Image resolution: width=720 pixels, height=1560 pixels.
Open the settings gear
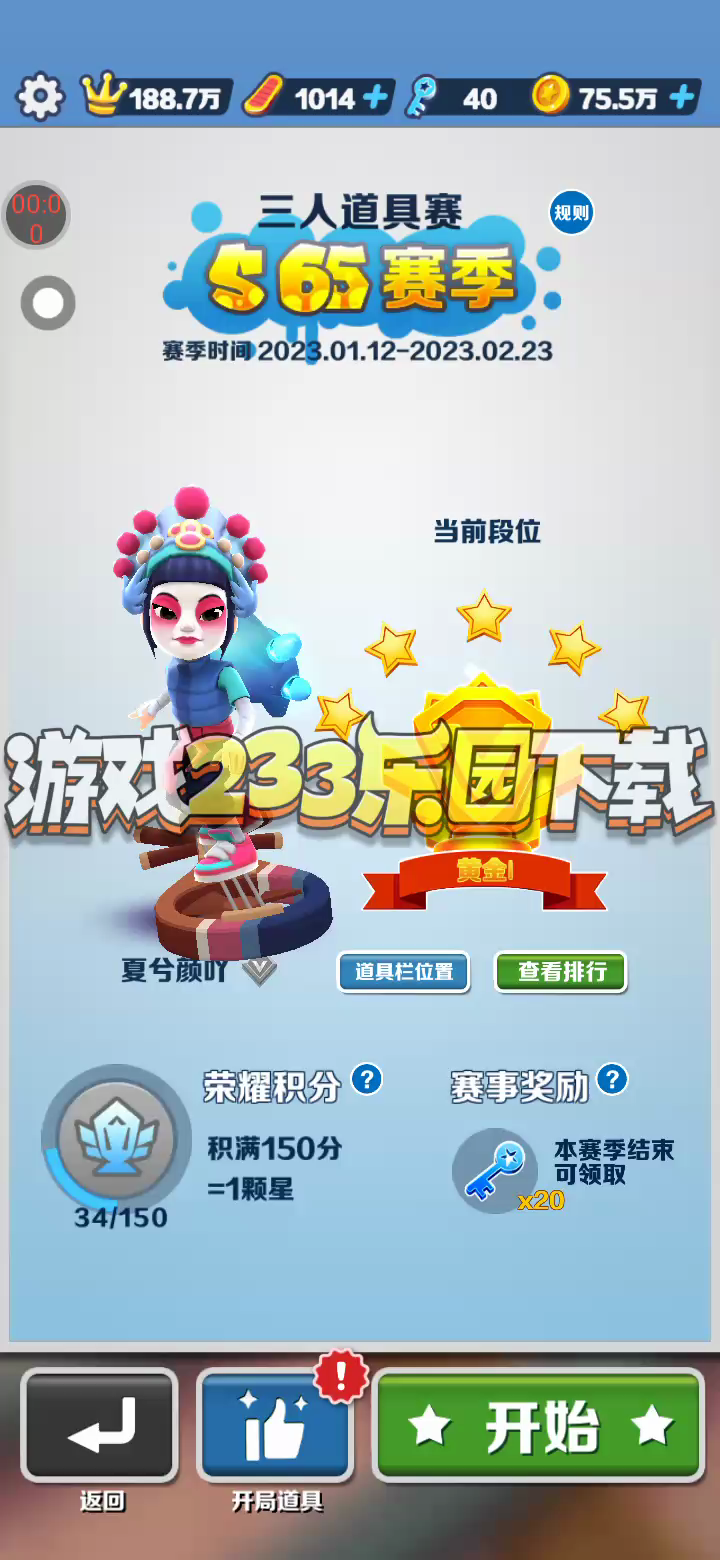click(40, 97)
